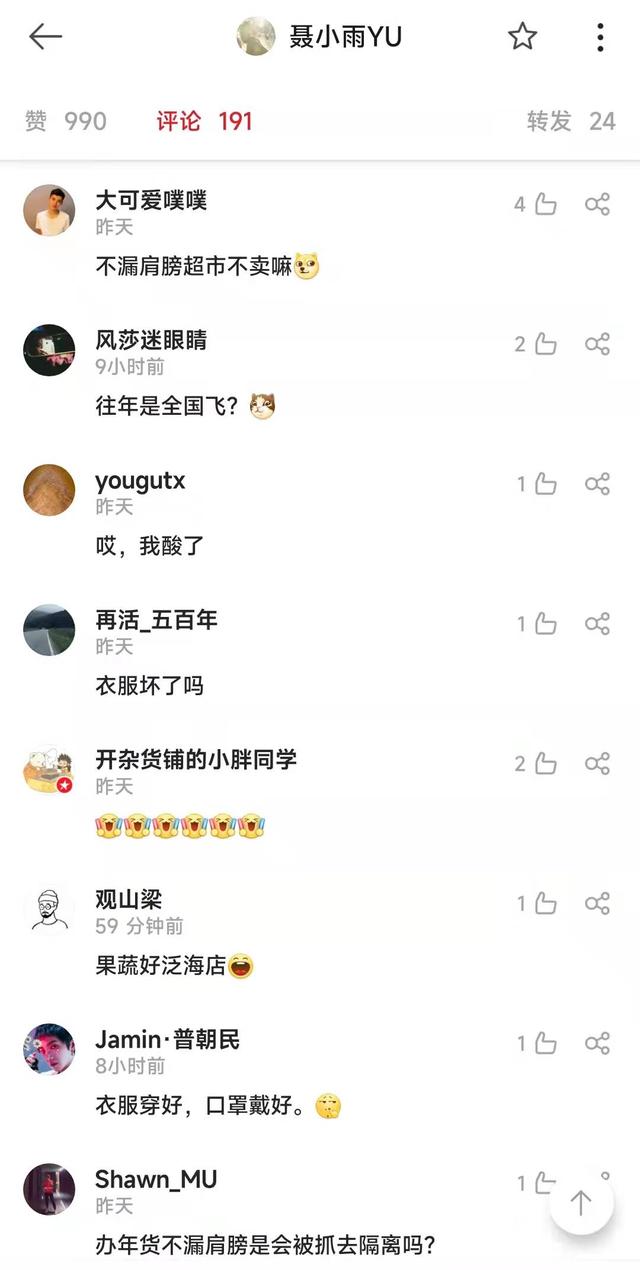Open the three-dot overflow menu
The width and height of the screenshot is (640, 1270).
pos(600,37)
